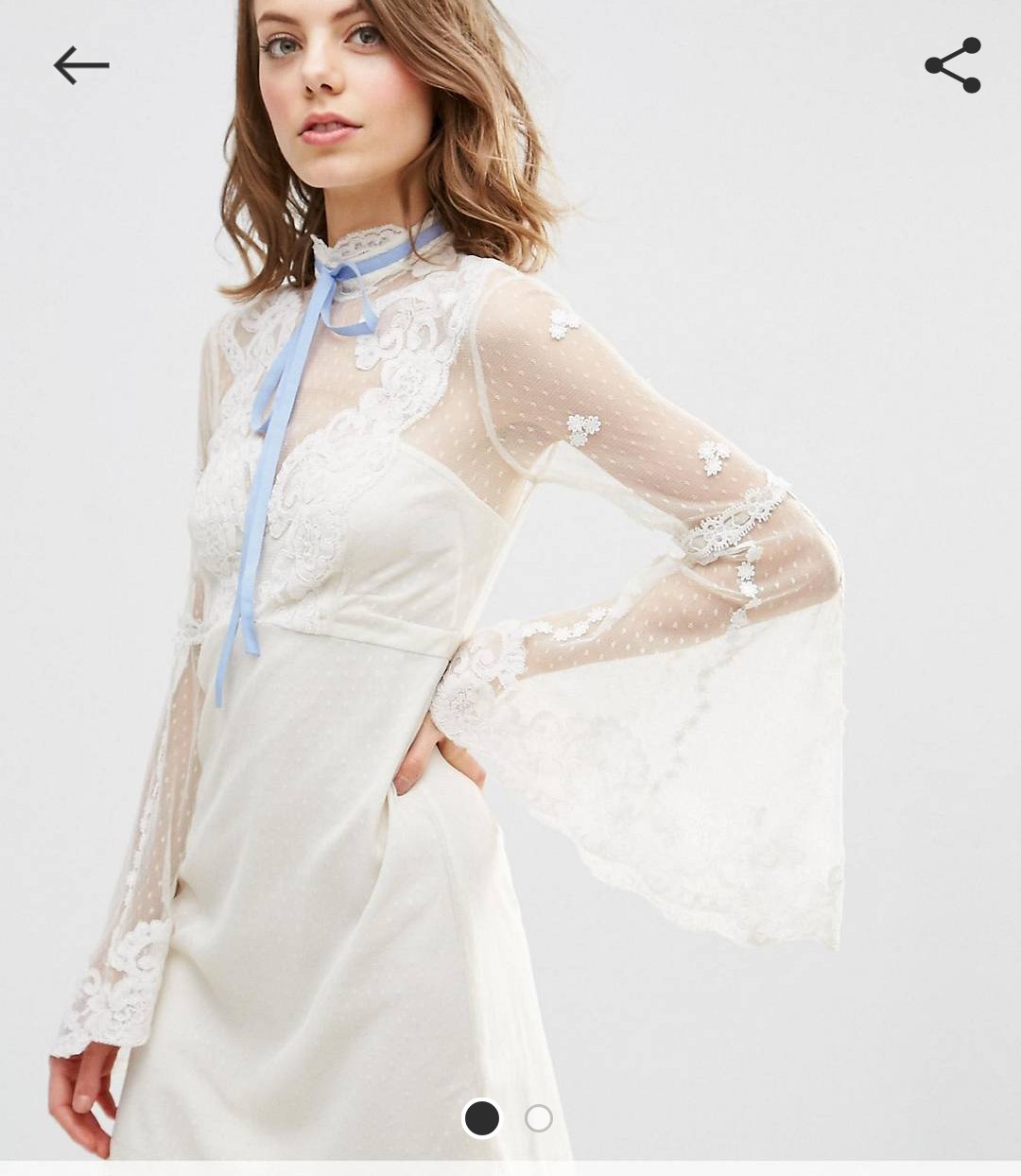Screen dimensions: 1021x1176
Task: Share this product
Action: 953,65
